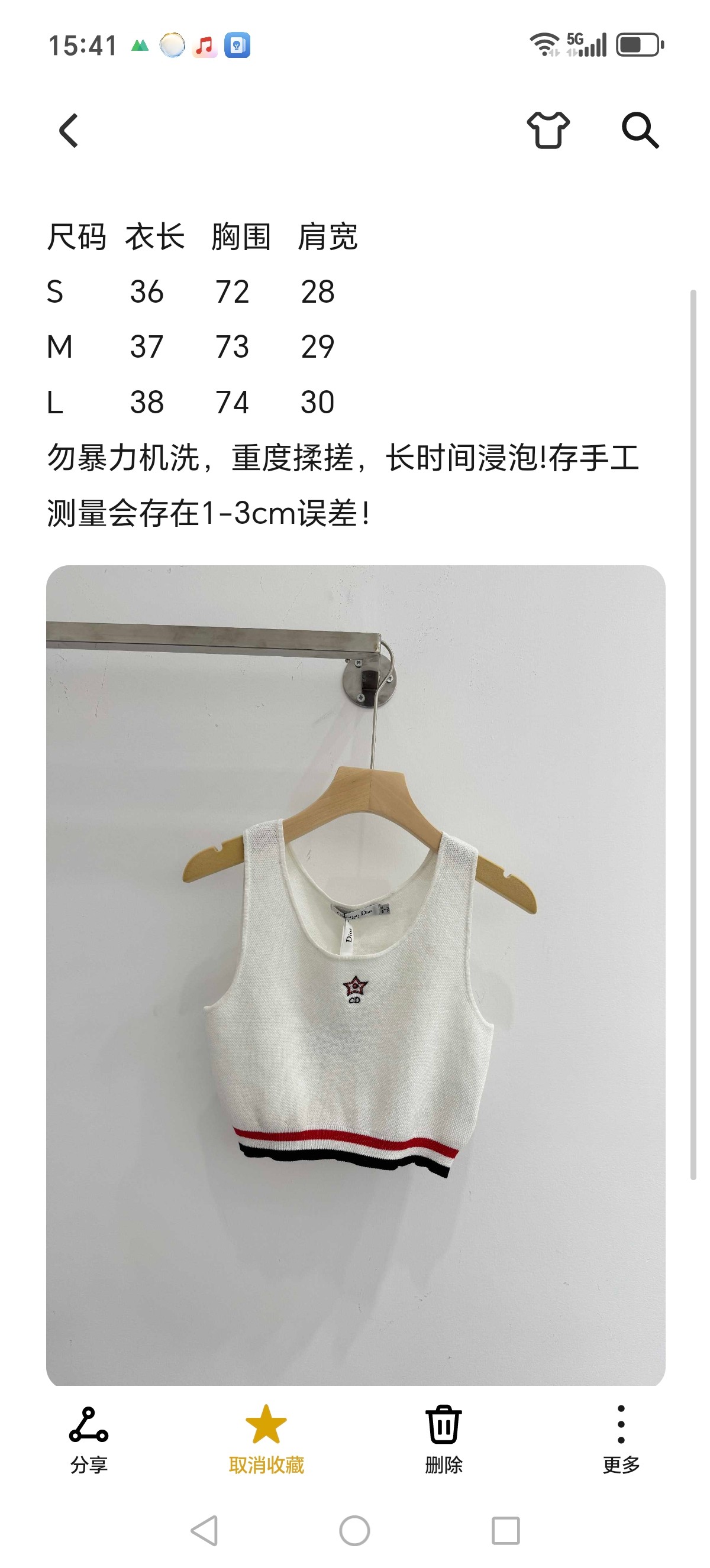The height and width of the screenshot is (1568, 710).
Task: Open recent apps from navigation bar
Action: coord(505,1530)
